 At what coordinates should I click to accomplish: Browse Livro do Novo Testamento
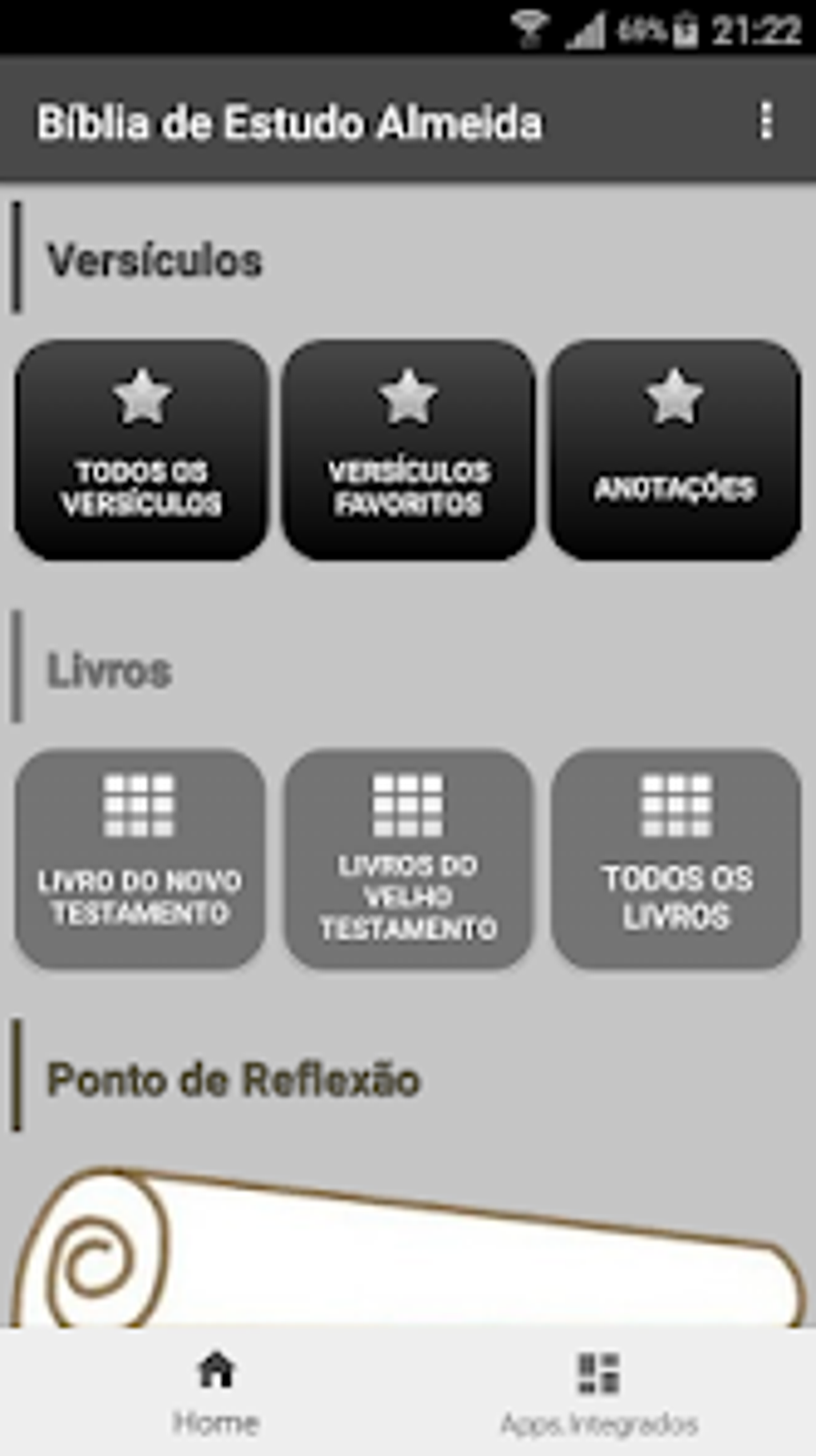pos(140,859)
